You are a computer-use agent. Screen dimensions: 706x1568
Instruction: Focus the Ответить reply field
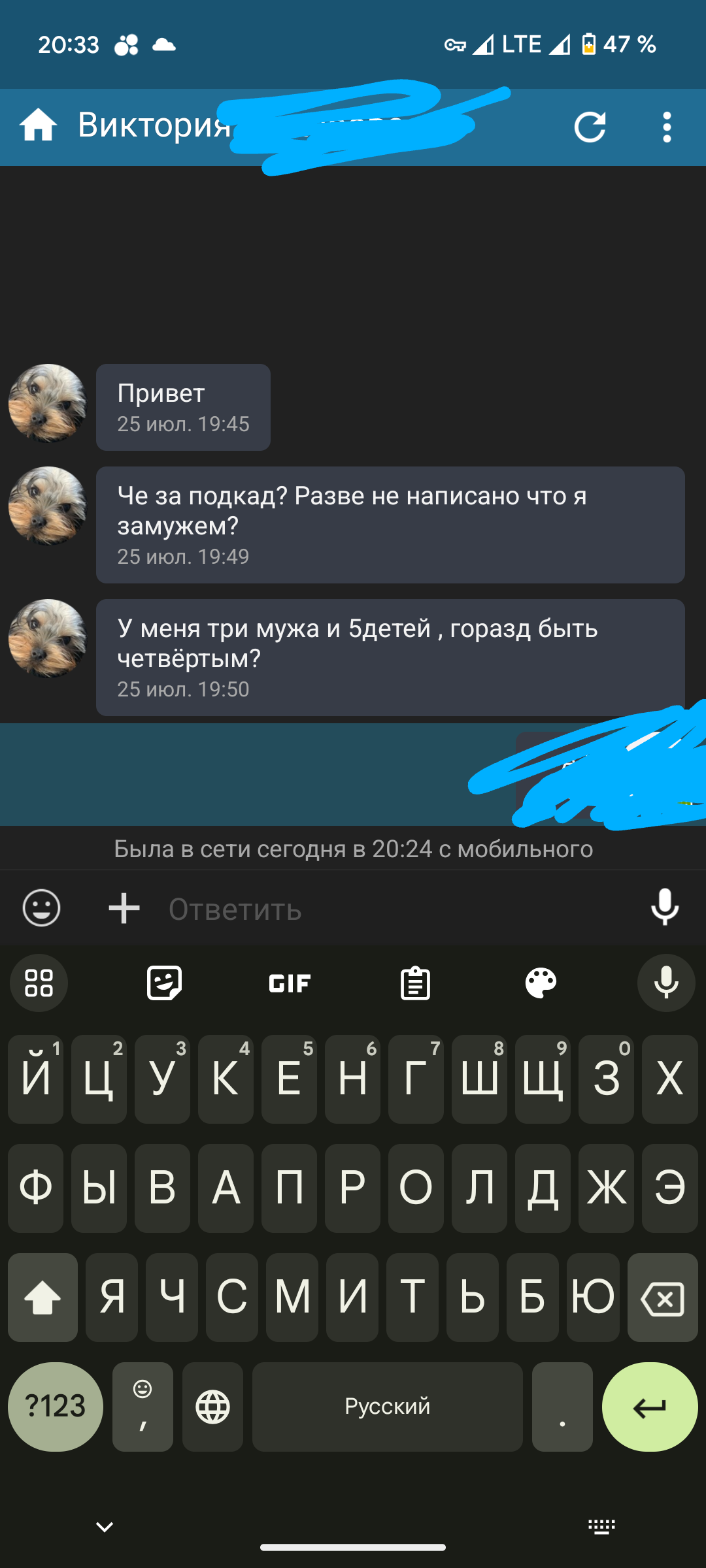392,909
